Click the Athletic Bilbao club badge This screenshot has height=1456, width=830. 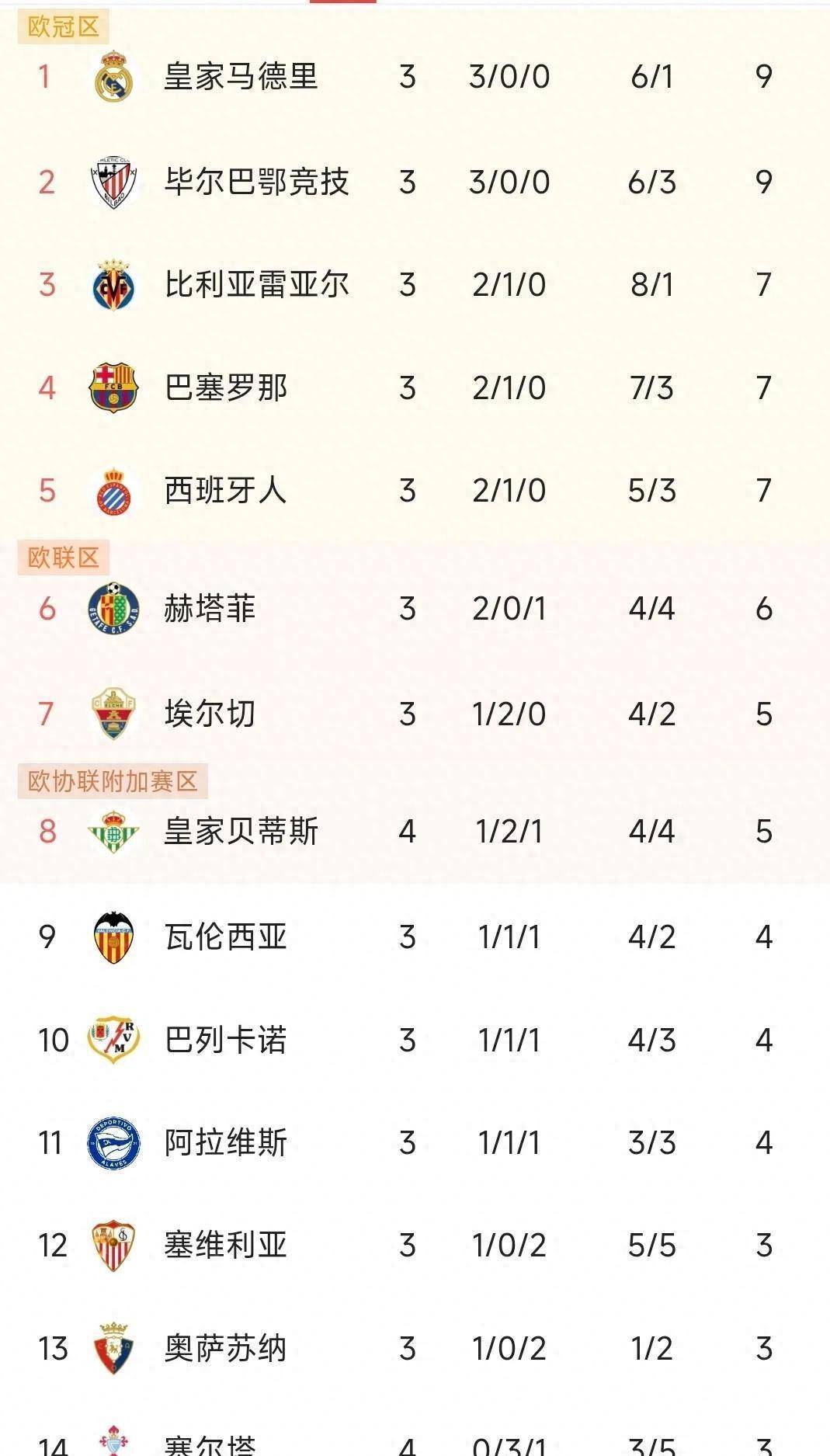[113, 180]
